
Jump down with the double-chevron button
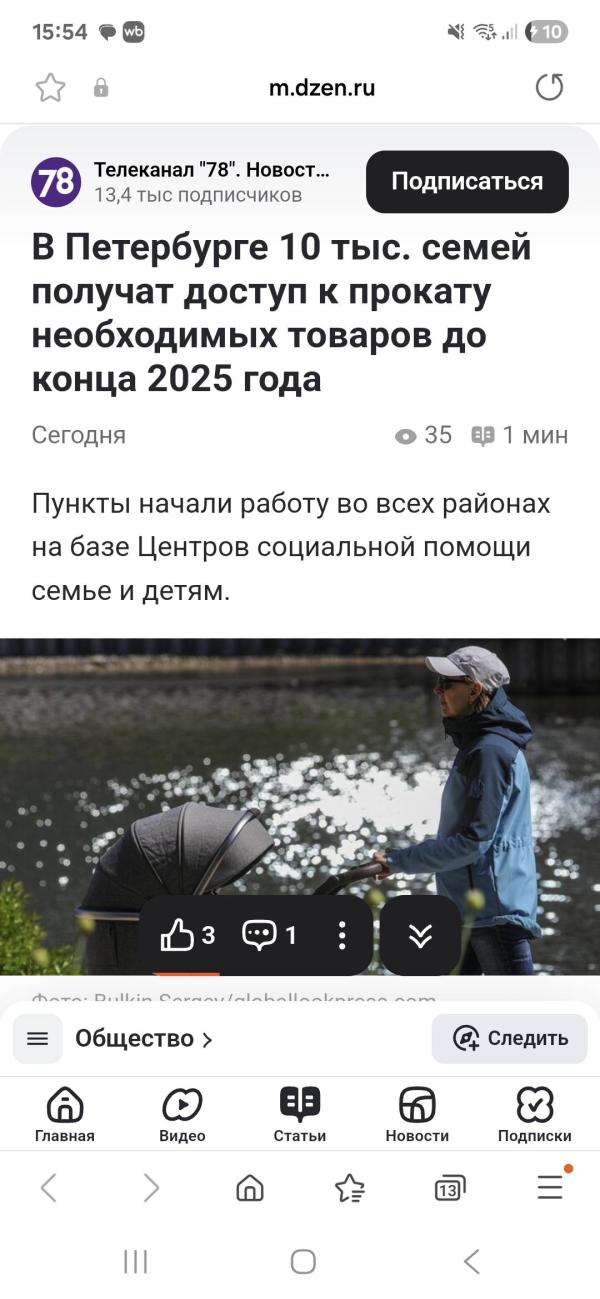(421, 936)
